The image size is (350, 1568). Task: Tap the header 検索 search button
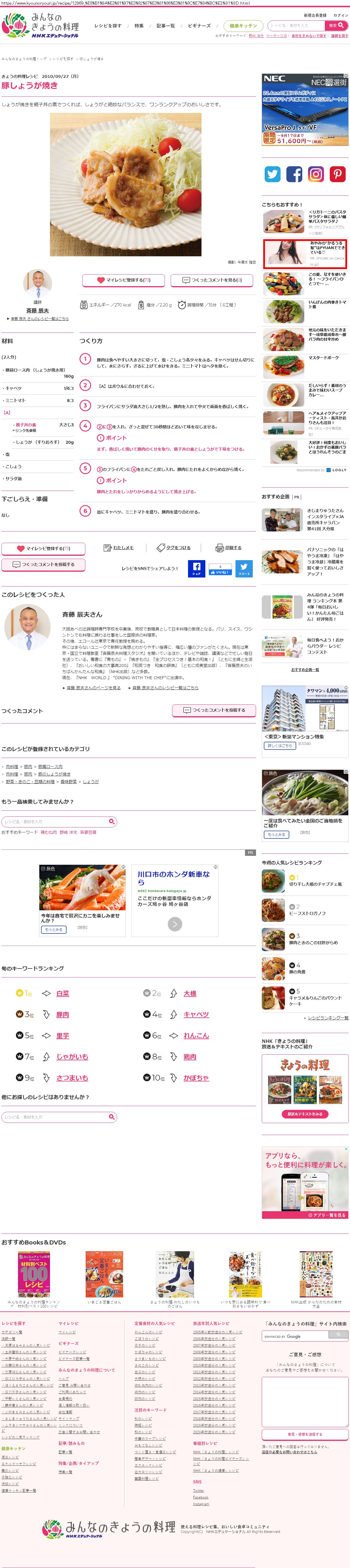337,25
